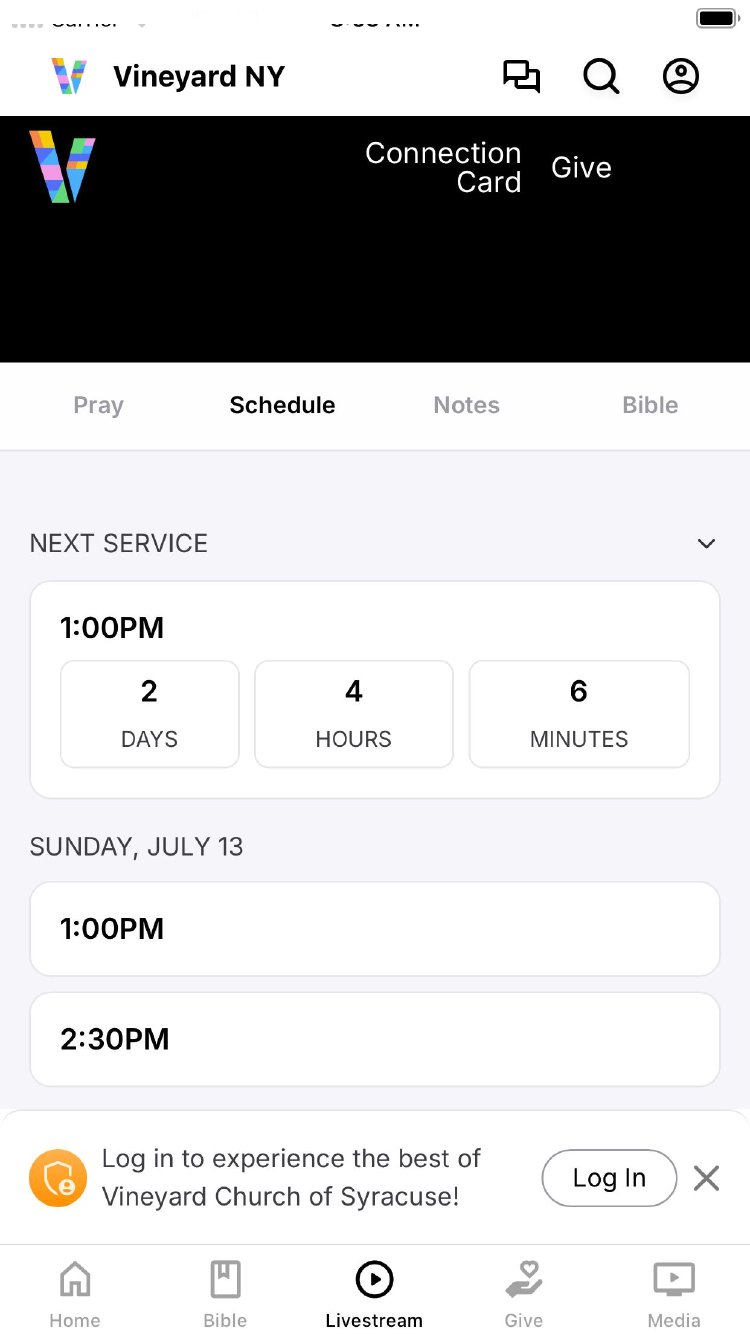Image resolution: width=750 pixels, height=1334 pixels.
Task: Switch to the Notes tab
Action: [466, 405]
